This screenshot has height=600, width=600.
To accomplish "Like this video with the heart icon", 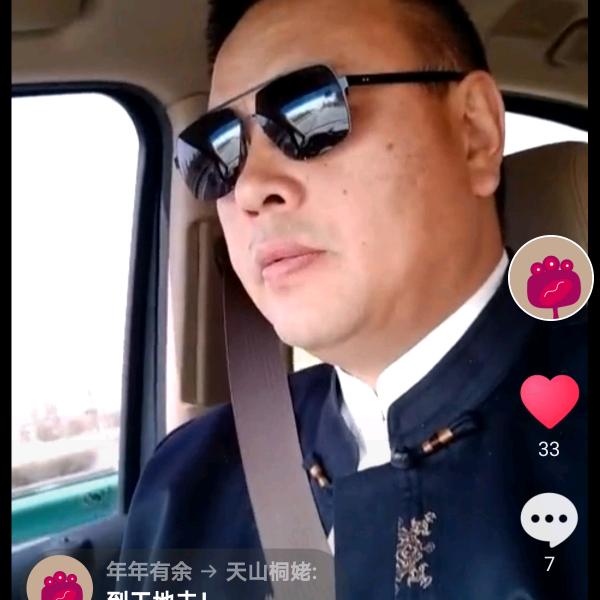I will click(549, 400).
